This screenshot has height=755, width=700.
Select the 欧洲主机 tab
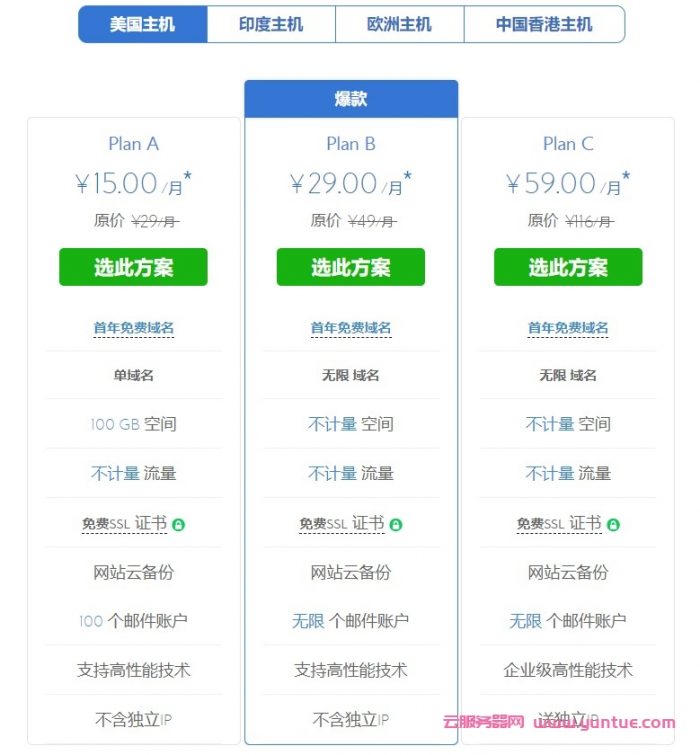pyautogui.click(x=399, y=24)
